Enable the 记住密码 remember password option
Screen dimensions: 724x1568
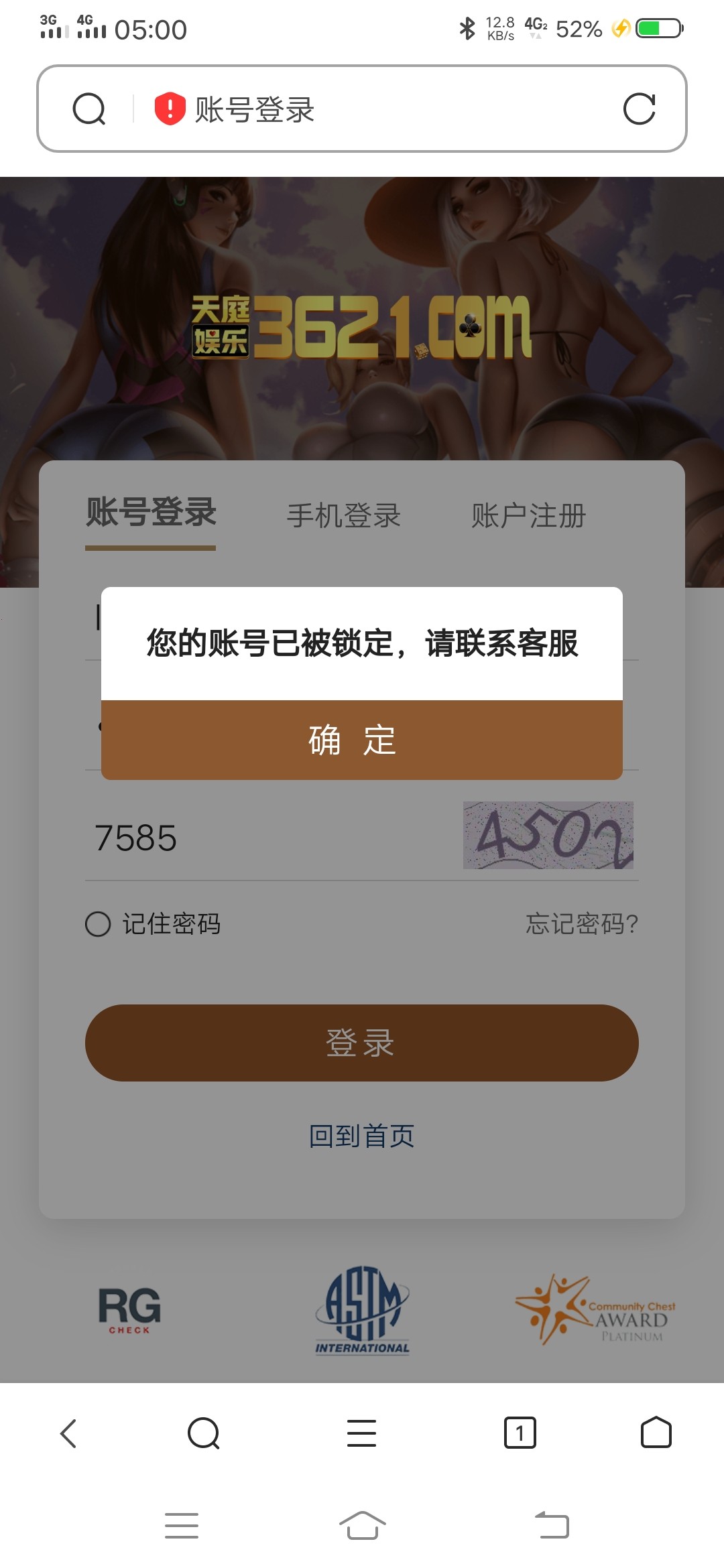(99, 924)
